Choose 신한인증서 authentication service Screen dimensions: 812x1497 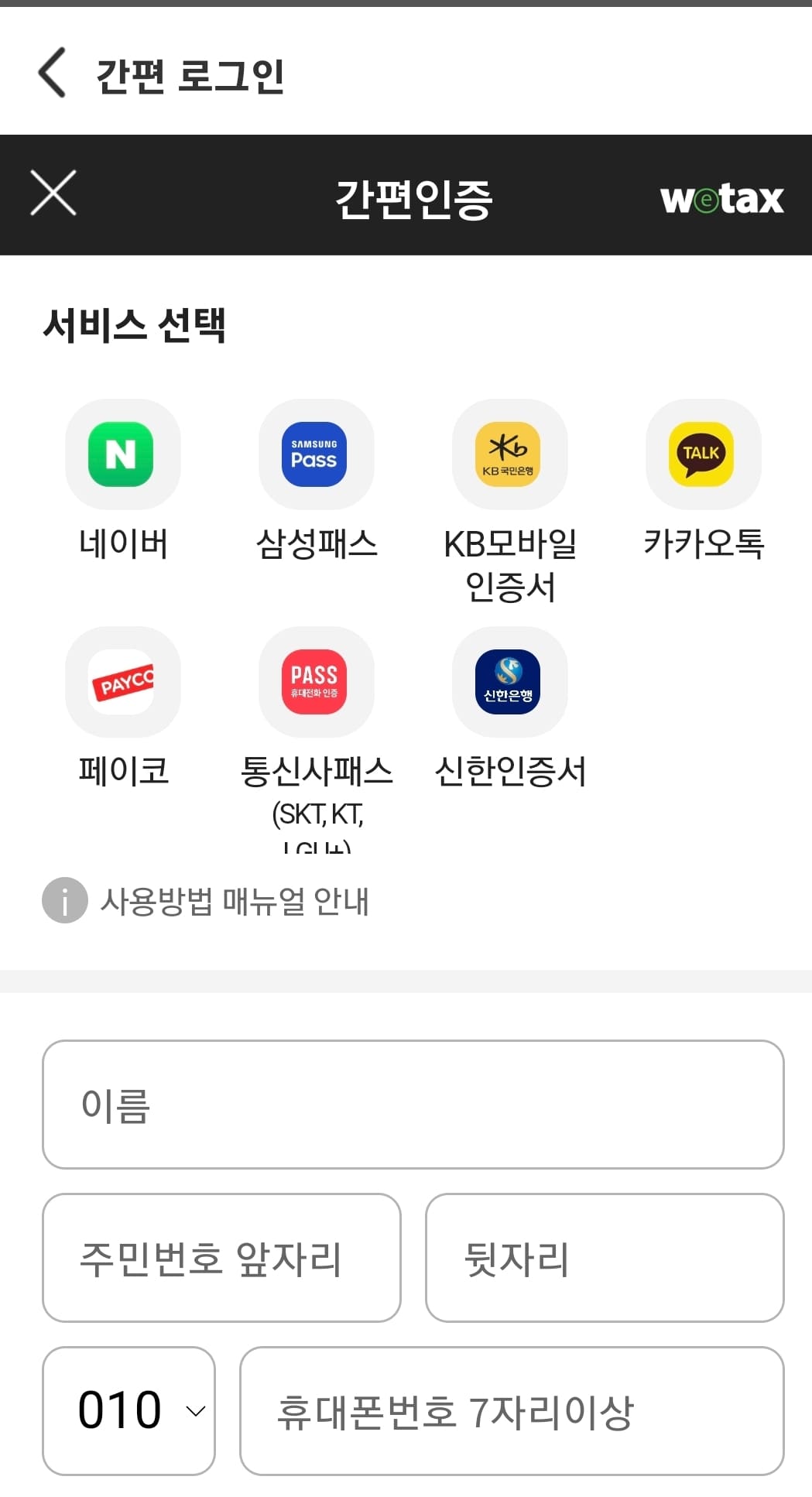point(509,681)
